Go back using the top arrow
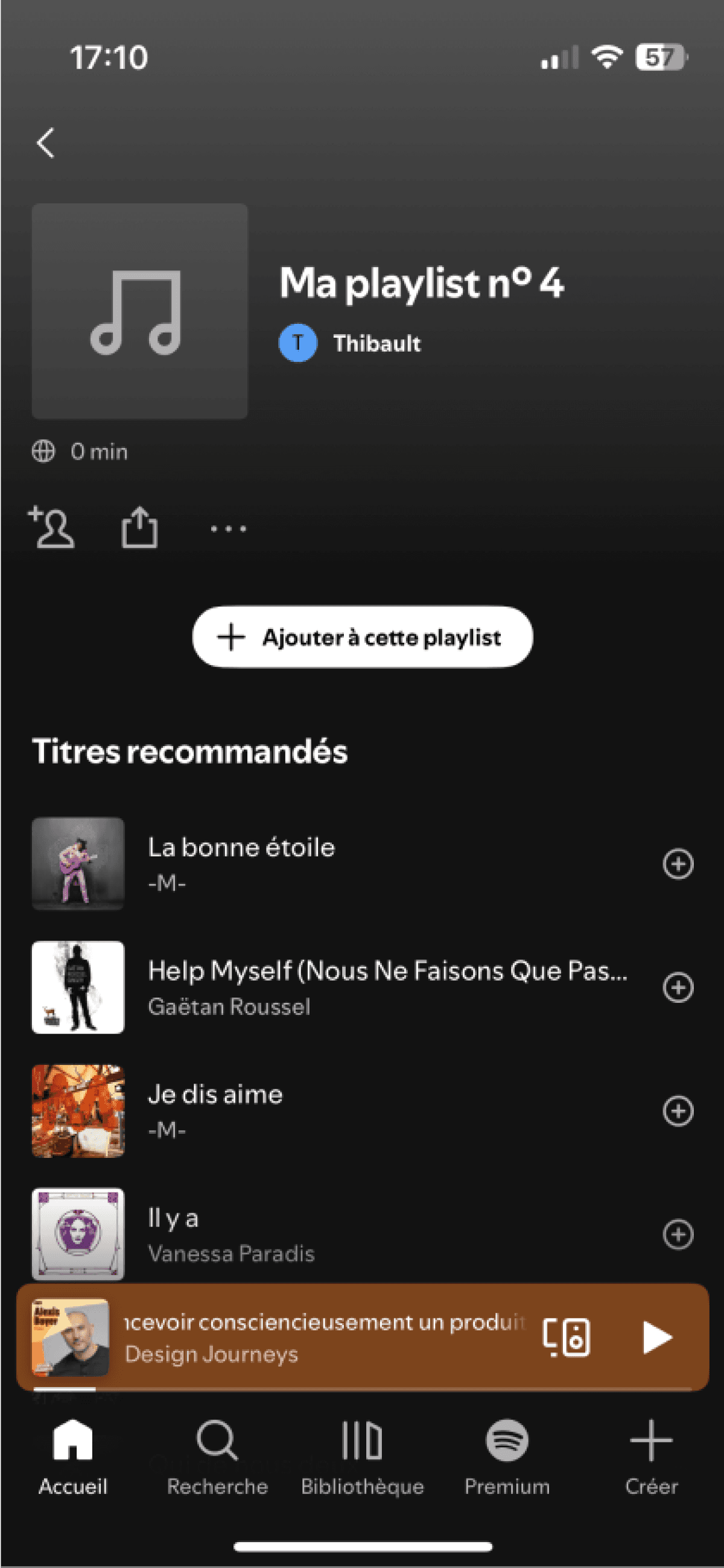724x1568 pixels. point(46,143)
